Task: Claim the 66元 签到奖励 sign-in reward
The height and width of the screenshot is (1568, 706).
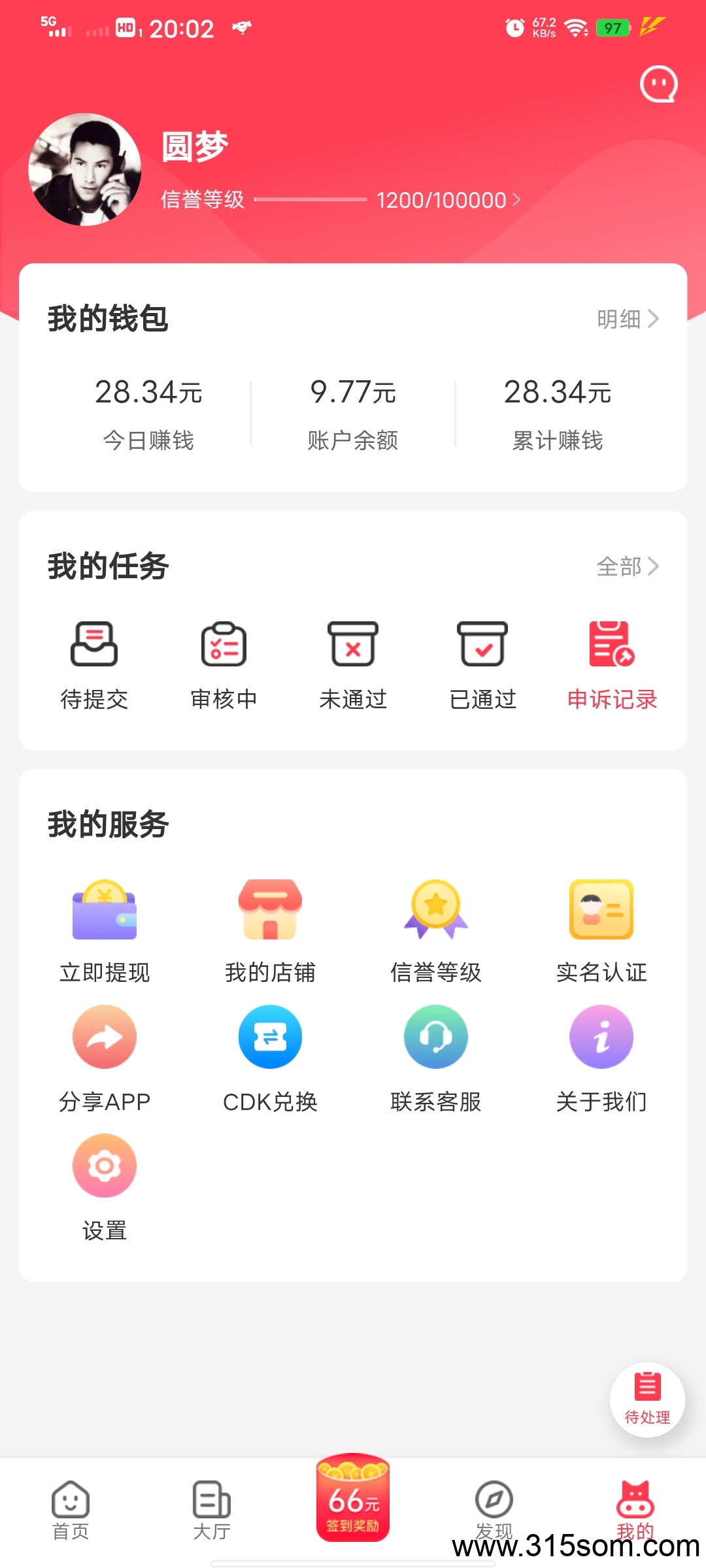Action: click(x=353, y=1499)
